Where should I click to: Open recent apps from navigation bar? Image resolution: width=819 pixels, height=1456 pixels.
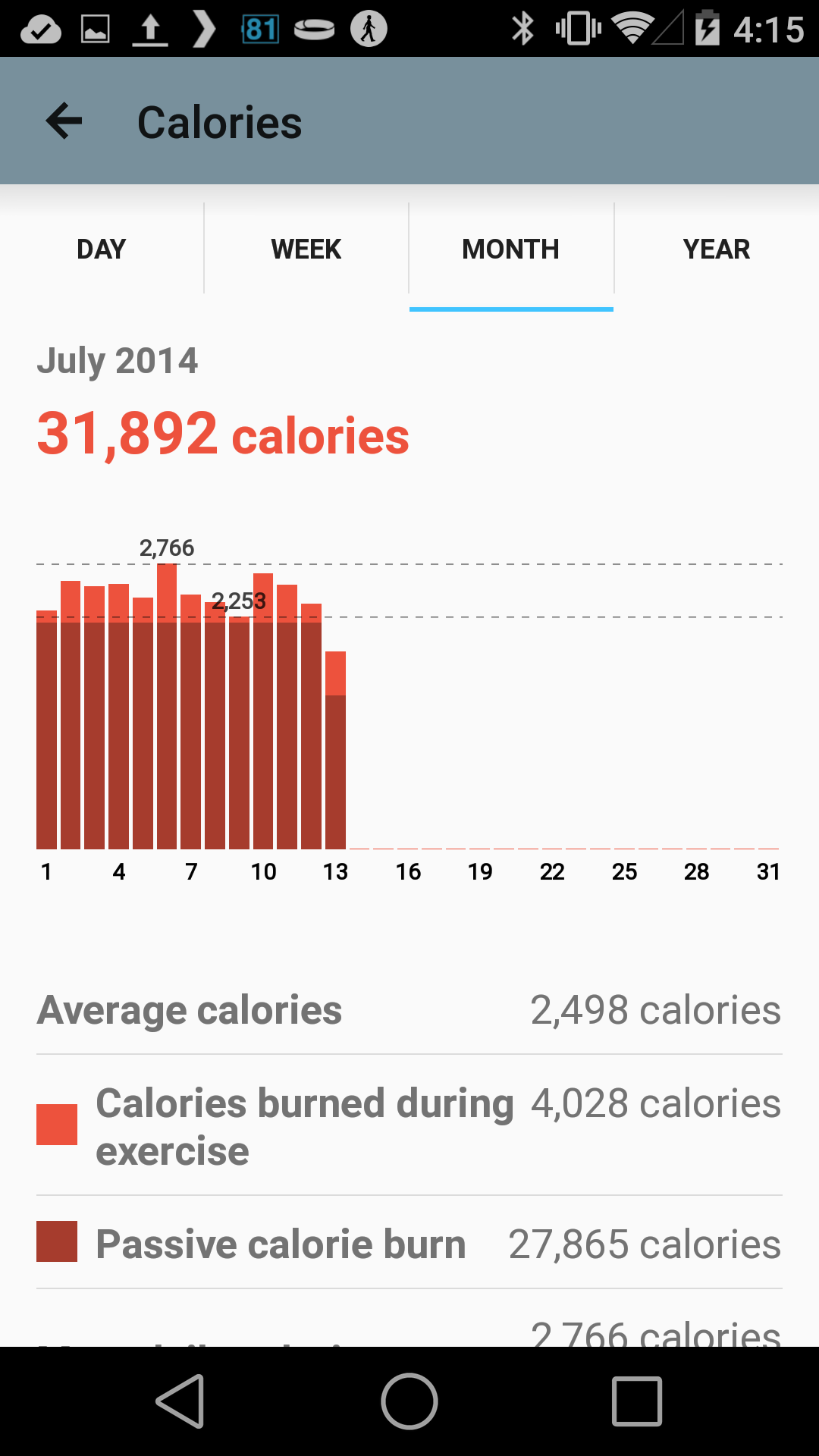coord(637,1401)
